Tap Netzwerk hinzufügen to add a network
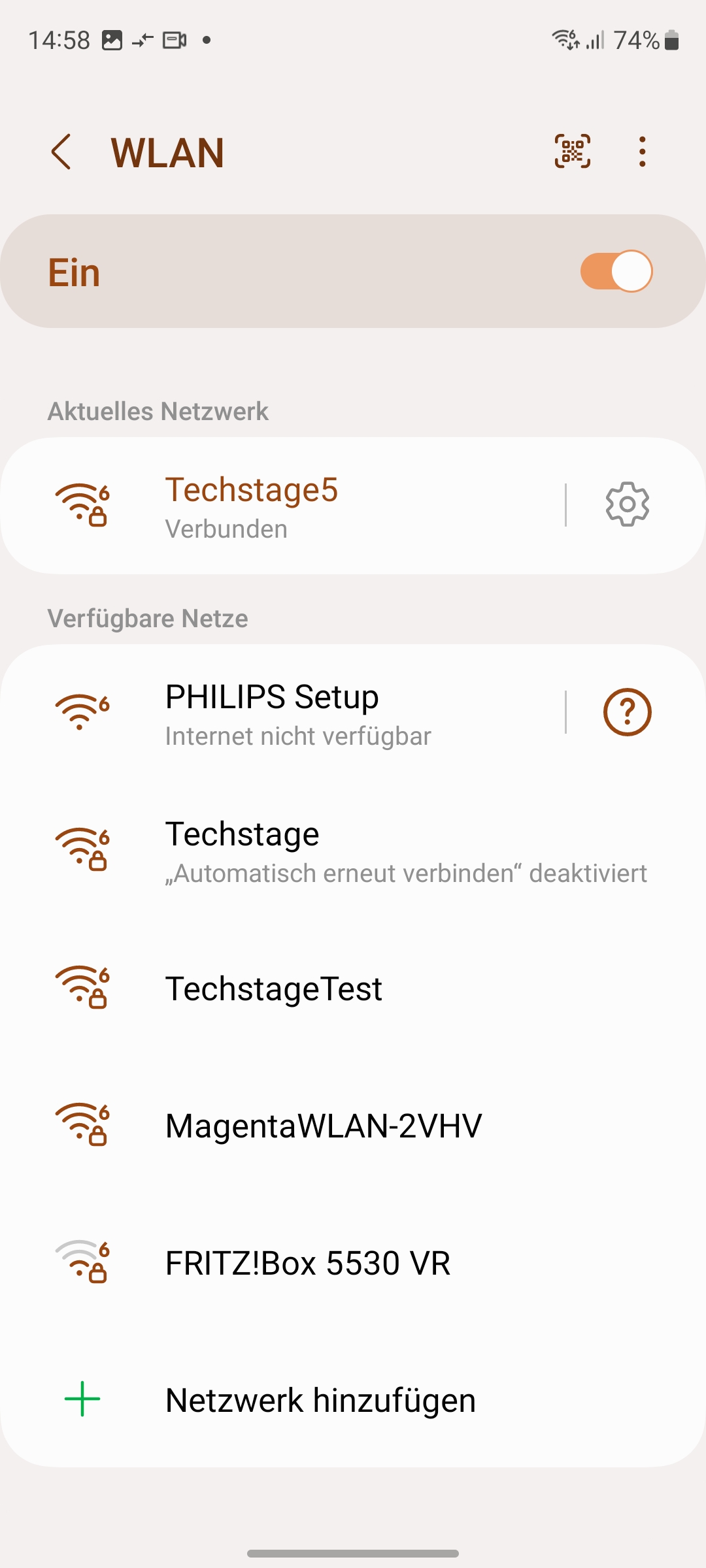 [x=320, y=1400]
